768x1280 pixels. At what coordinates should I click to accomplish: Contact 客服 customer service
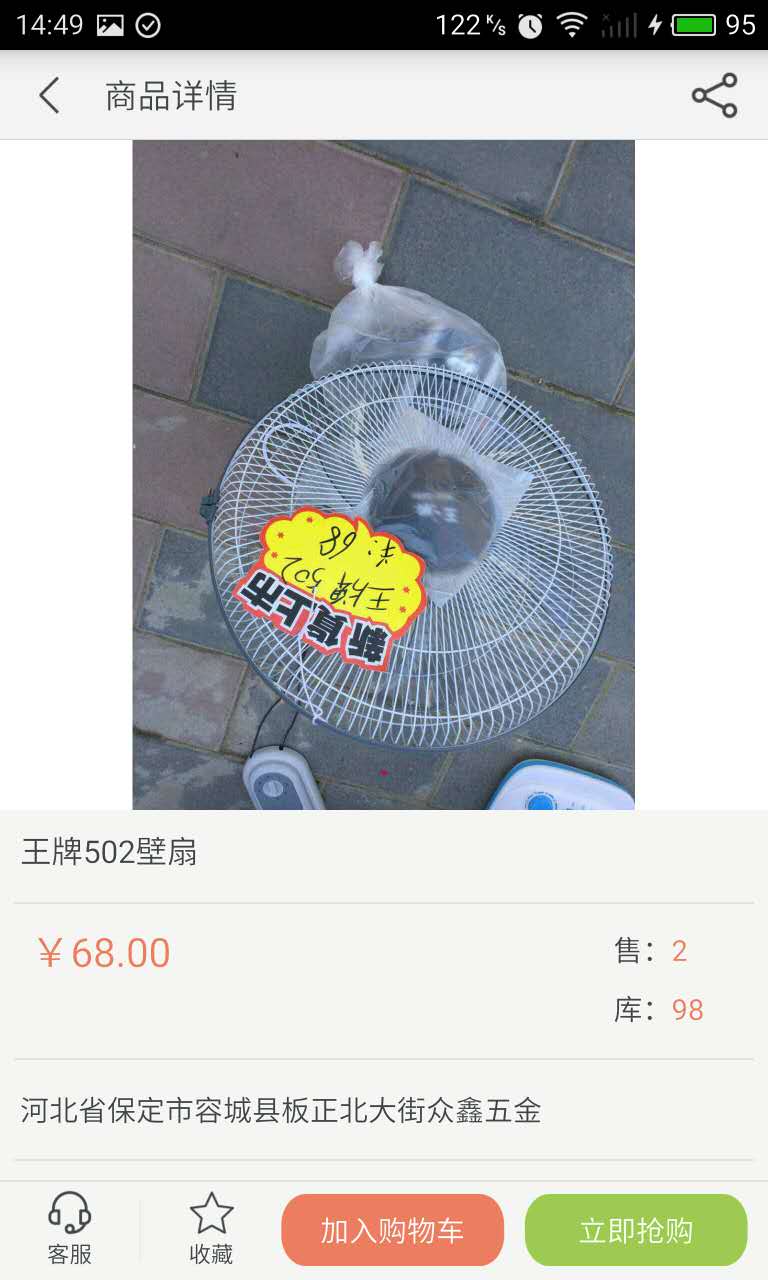point(70,1229)
